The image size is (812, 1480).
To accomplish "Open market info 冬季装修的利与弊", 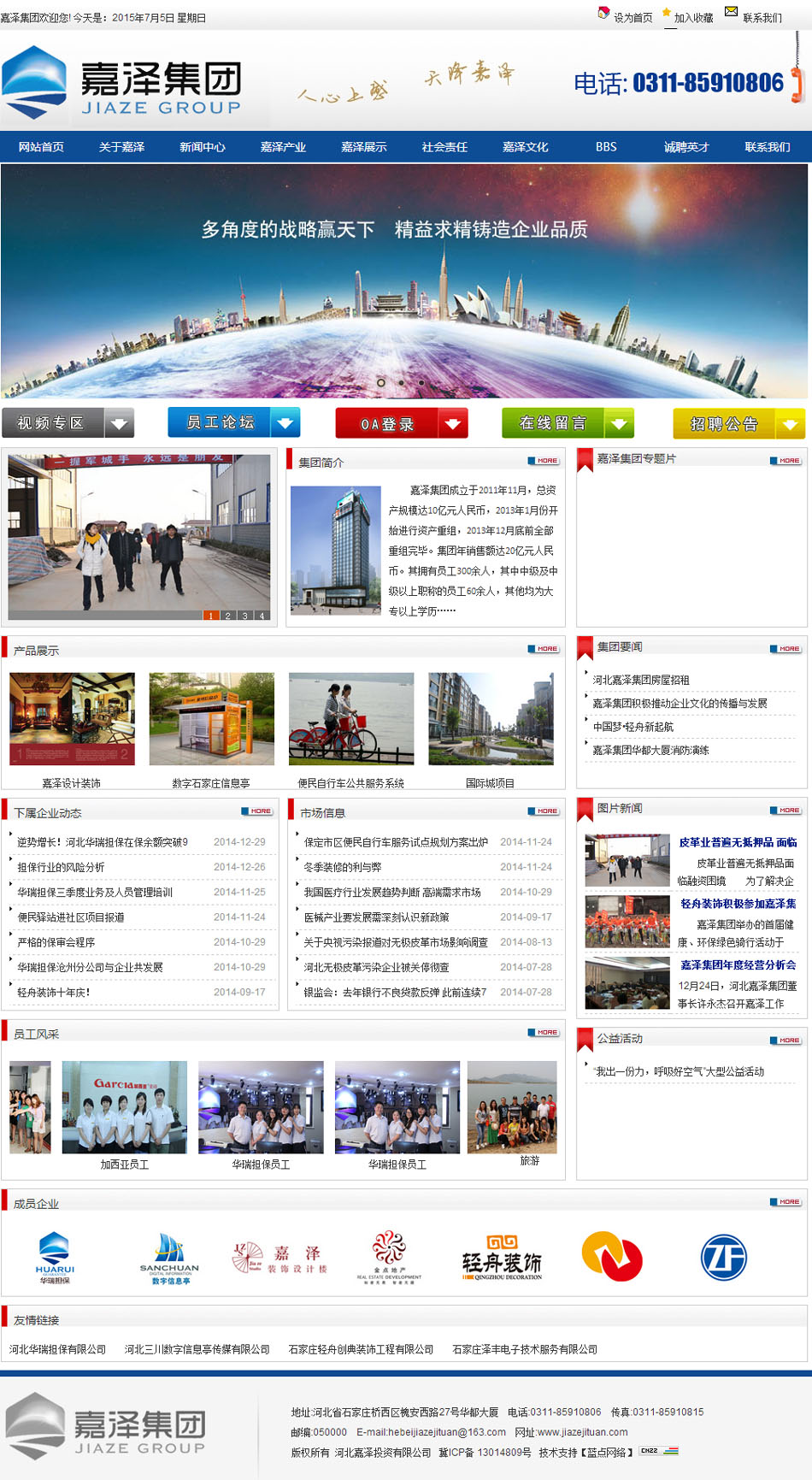I will coord(343,867).
